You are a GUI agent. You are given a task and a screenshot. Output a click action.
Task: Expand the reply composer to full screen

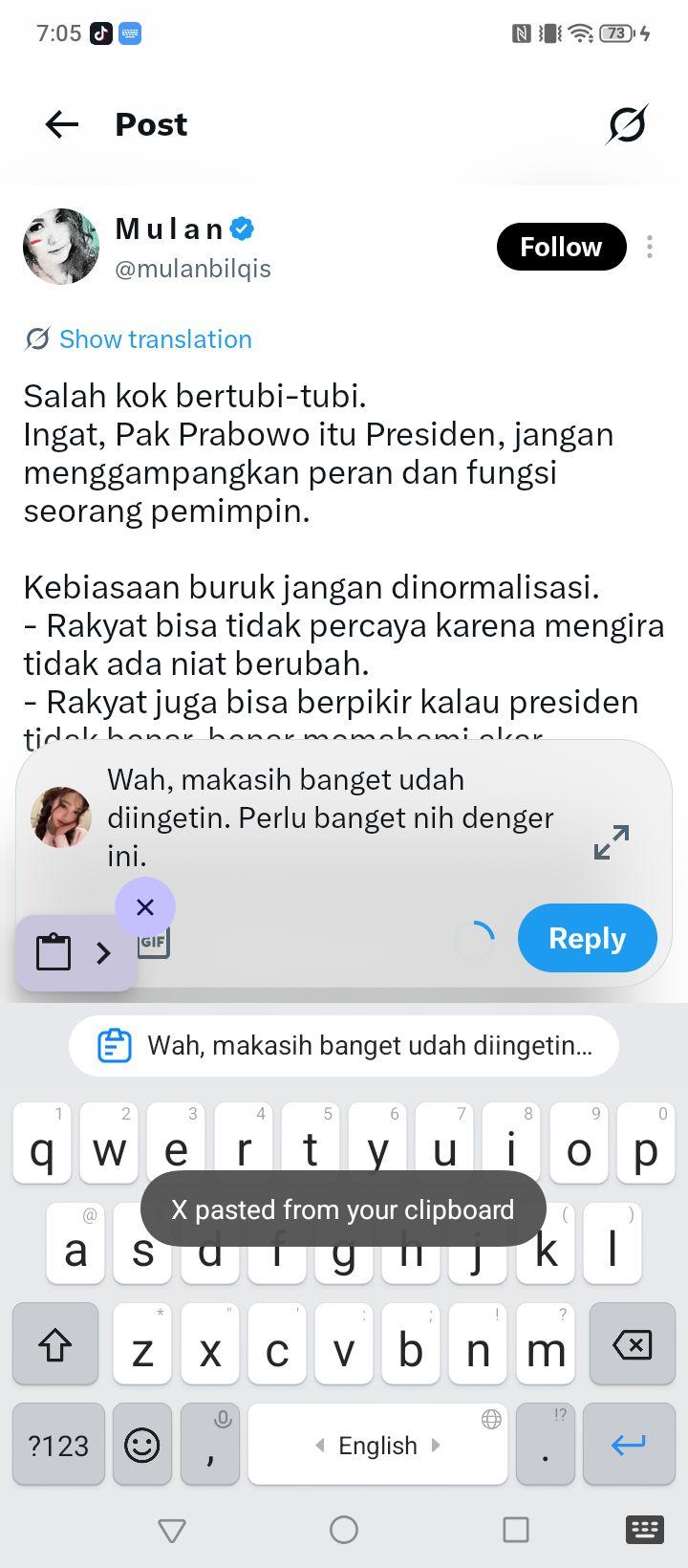pos(612,841)
